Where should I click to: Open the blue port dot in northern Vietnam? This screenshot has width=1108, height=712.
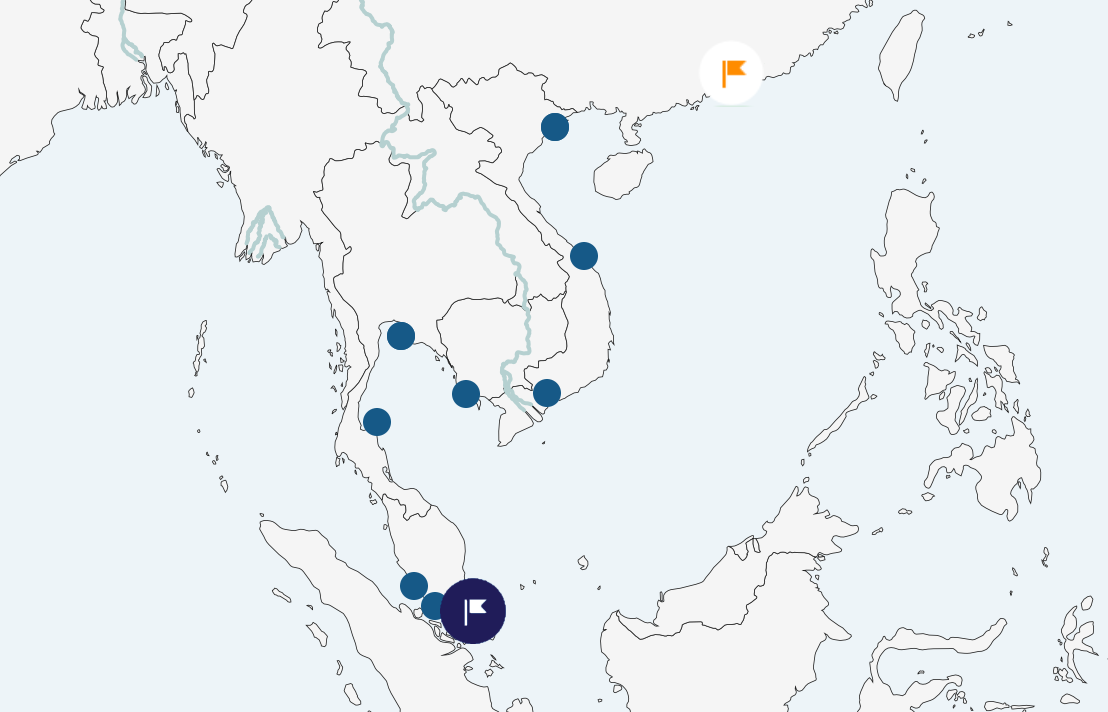(x=555, y=127)
